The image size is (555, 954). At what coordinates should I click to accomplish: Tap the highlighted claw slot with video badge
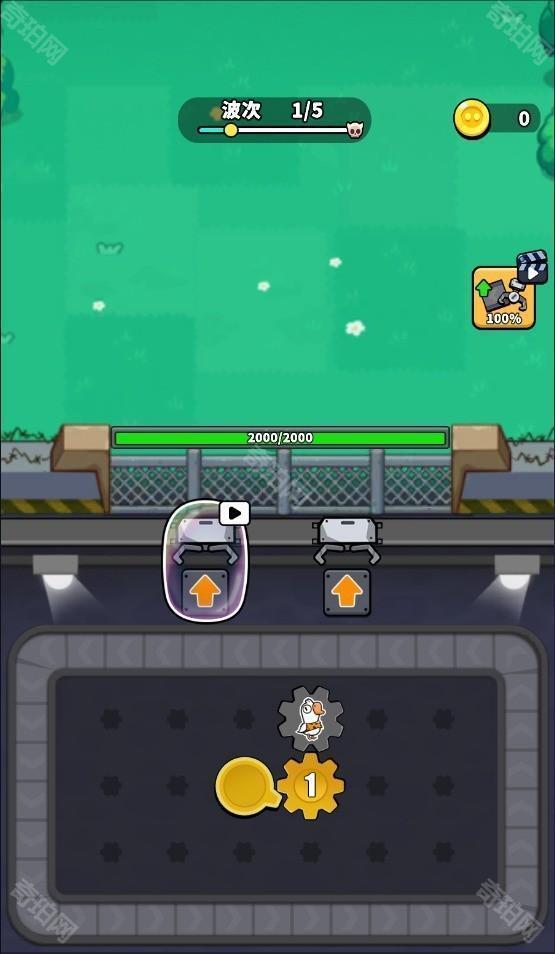coord(204,561)
